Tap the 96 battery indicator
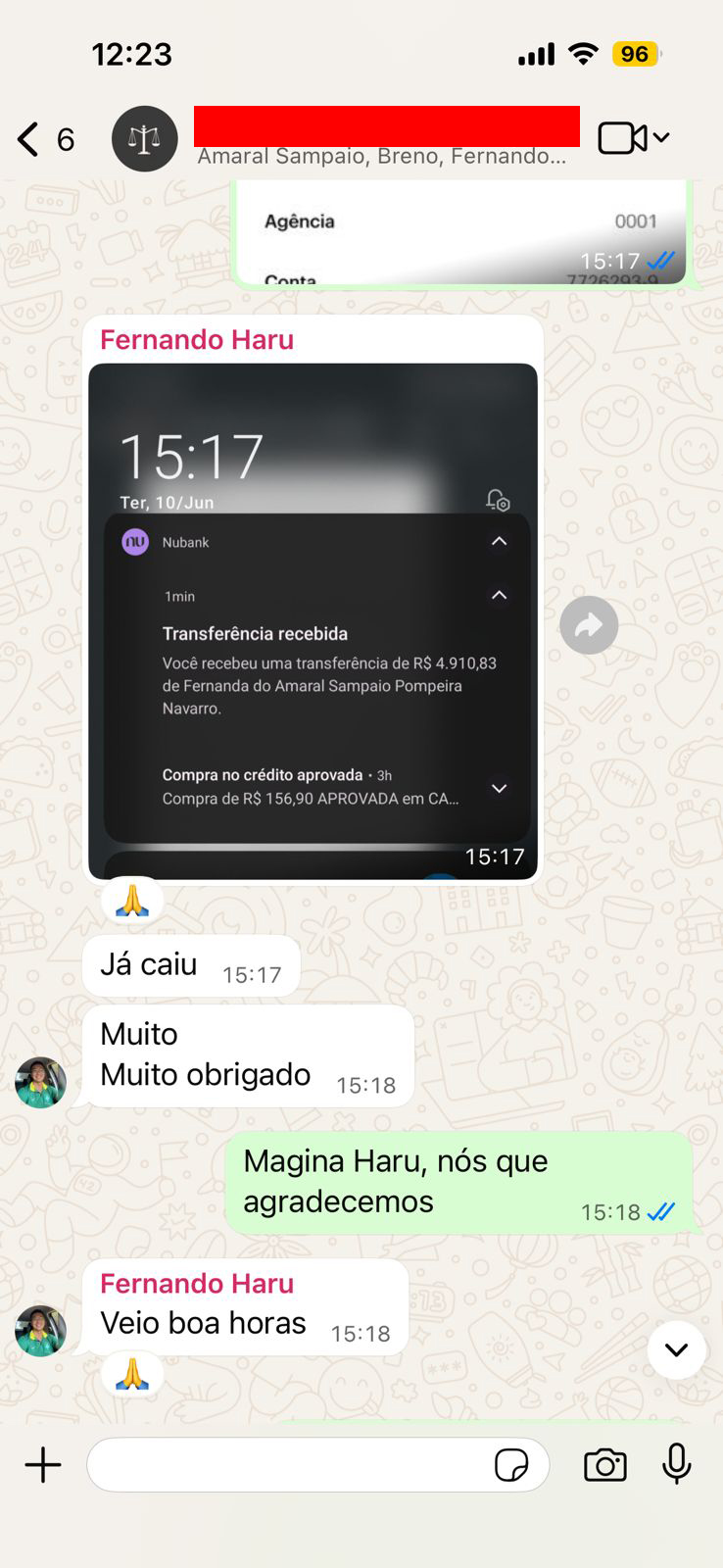The height and width of the screenshot is (1568, 723). 638,55
